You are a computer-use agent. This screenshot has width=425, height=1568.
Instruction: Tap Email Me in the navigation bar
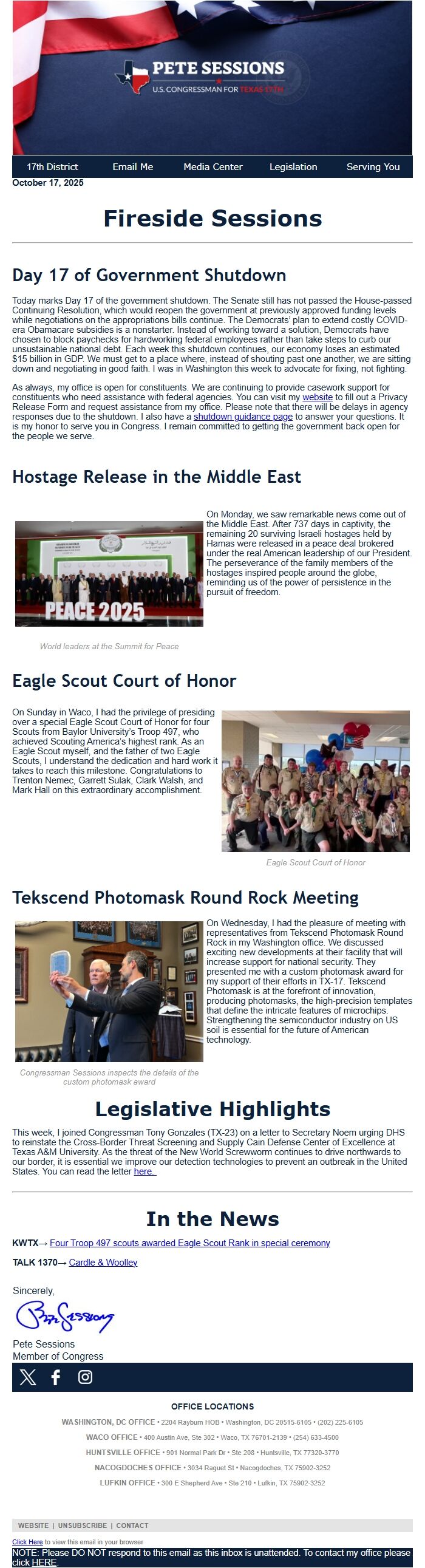[x=133, y=167]
